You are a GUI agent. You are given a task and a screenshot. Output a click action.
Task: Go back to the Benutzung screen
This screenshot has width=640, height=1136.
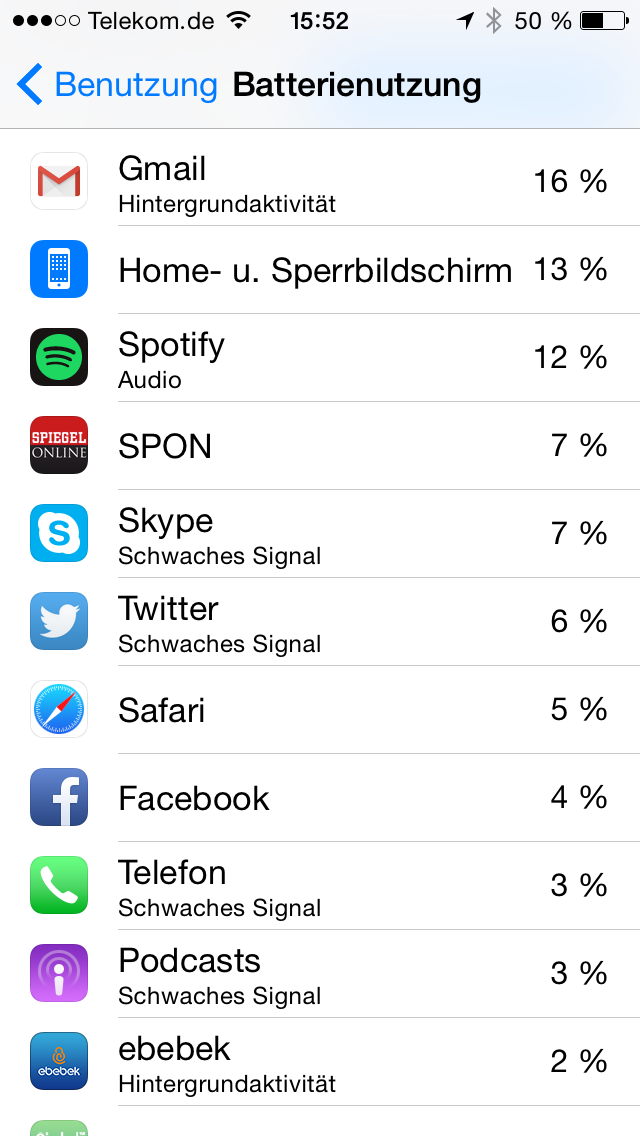(x=117, y=85)
